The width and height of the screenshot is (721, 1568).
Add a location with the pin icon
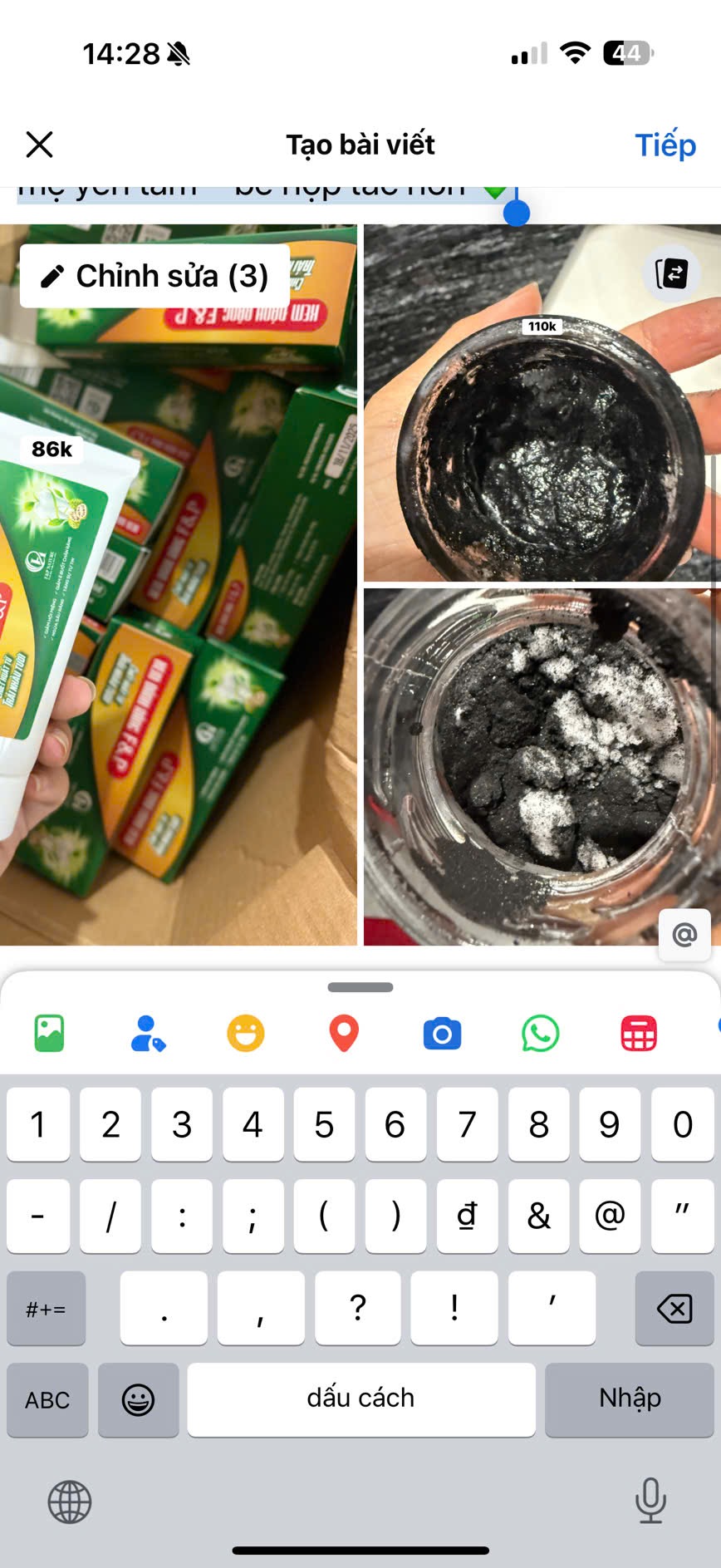pyautogui.click(x=344, y=1034)
